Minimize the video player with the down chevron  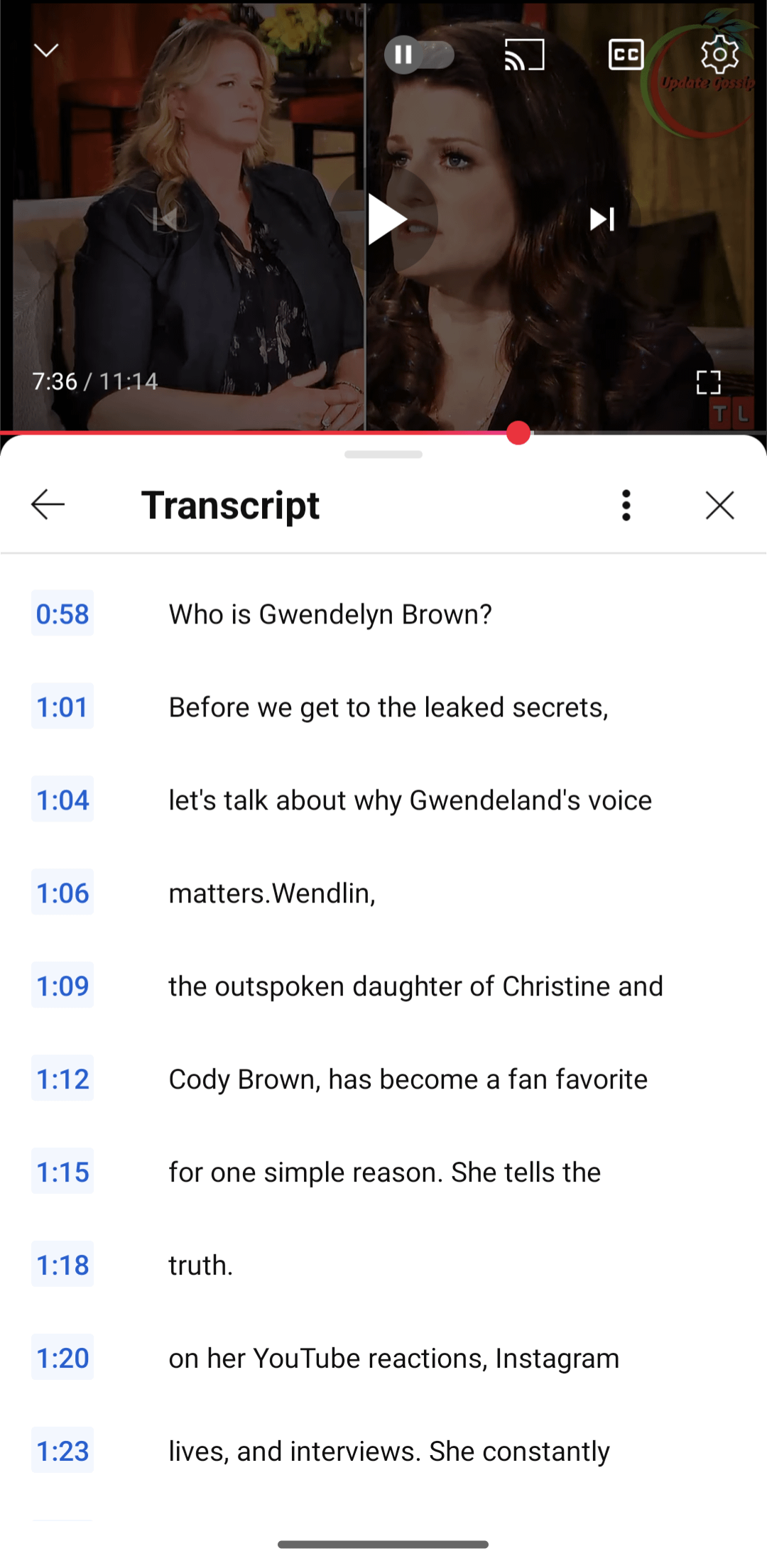[x=47, y=50]
